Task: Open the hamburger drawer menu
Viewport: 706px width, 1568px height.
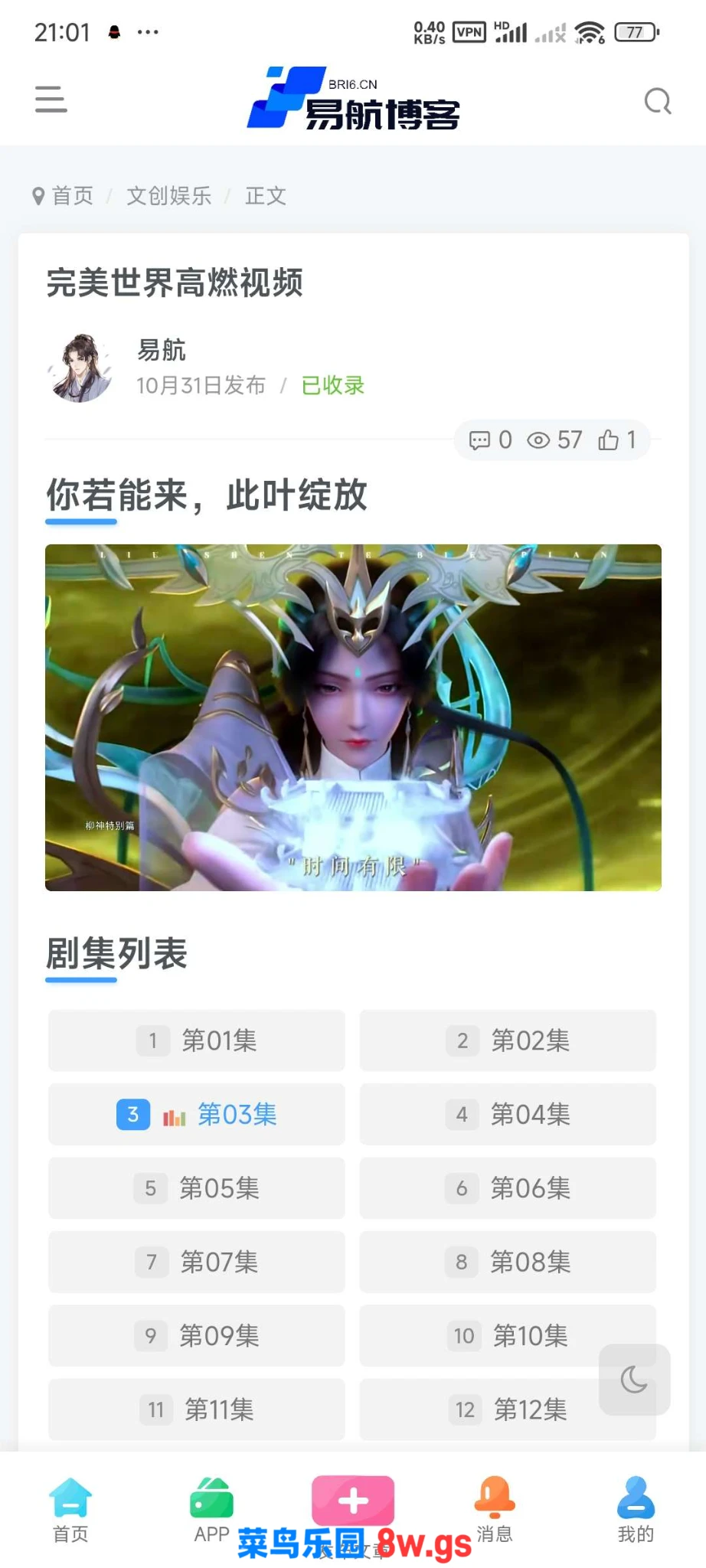Action: [51, 100]
